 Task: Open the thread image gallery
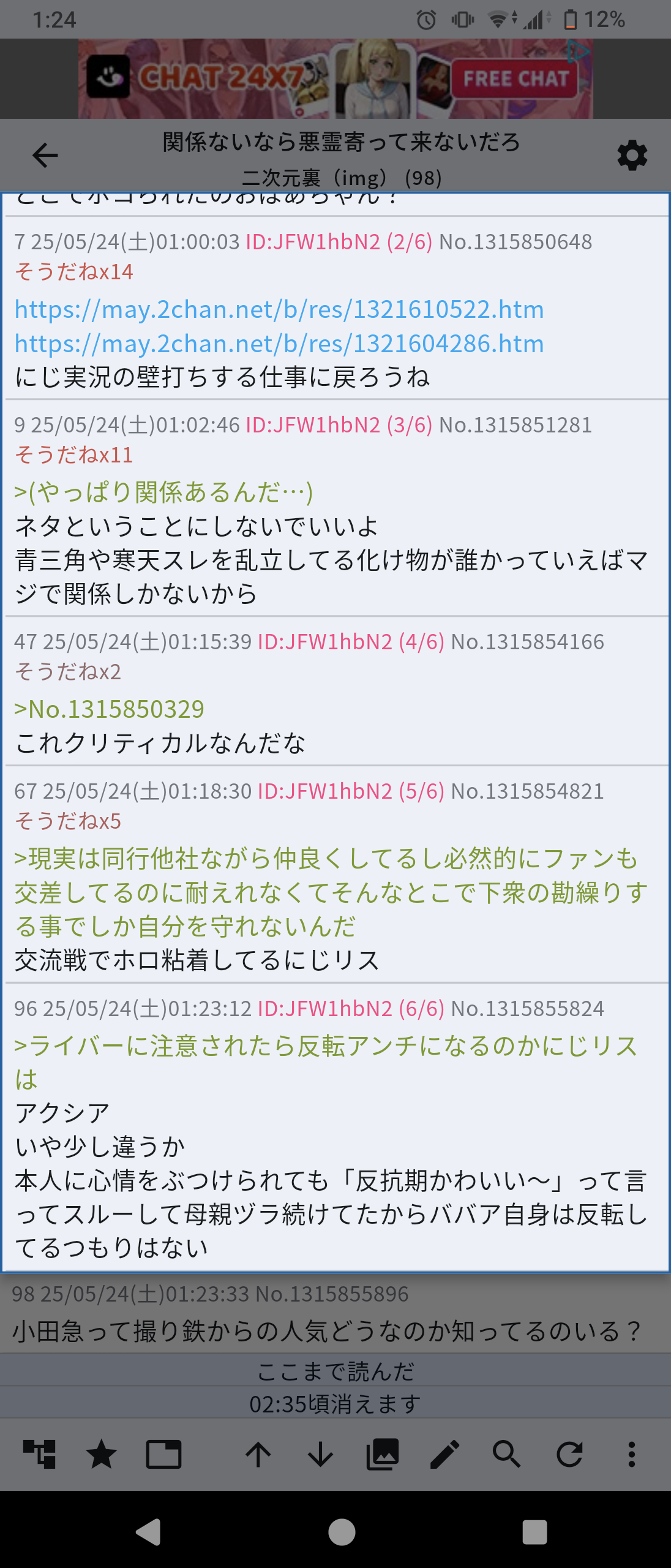[383, 1453]
